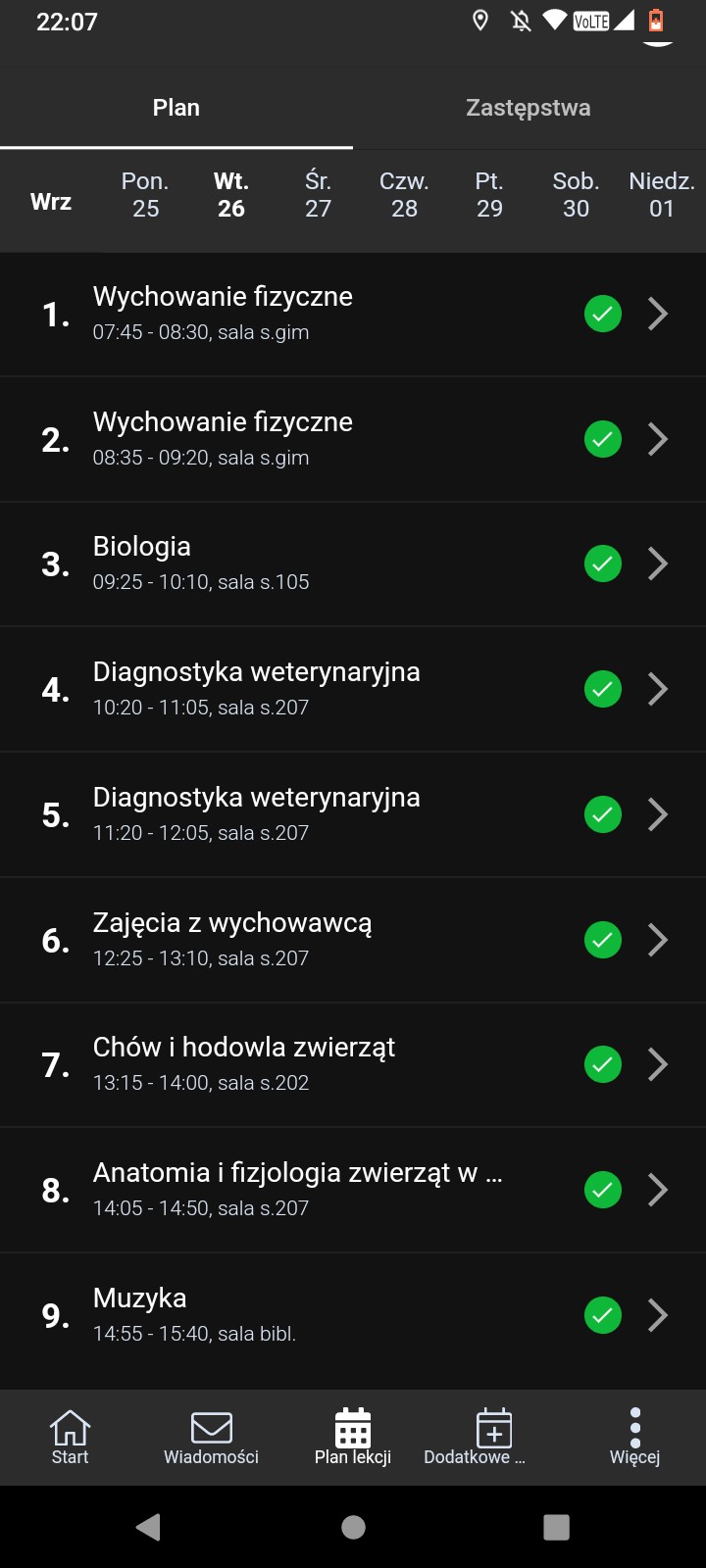Select Sunday, Niedz. 01
The width and height of the screenshot is (706, 1568).
coord(662,195)
